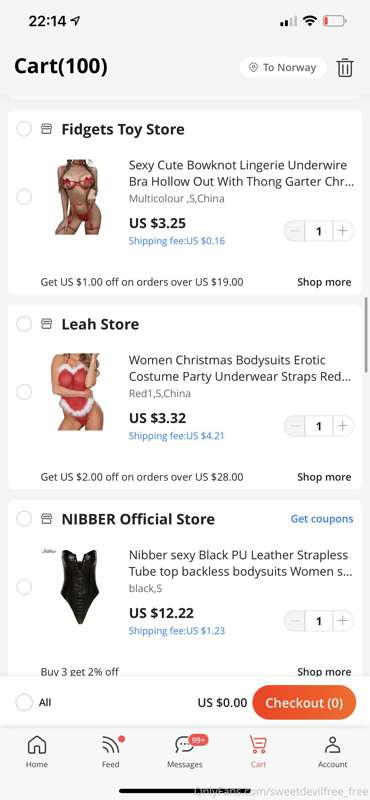Viewport: 370px width, 800px height.
Task: Select the Christmas Bodysuits item checkbox
Action: pos(24,392)
